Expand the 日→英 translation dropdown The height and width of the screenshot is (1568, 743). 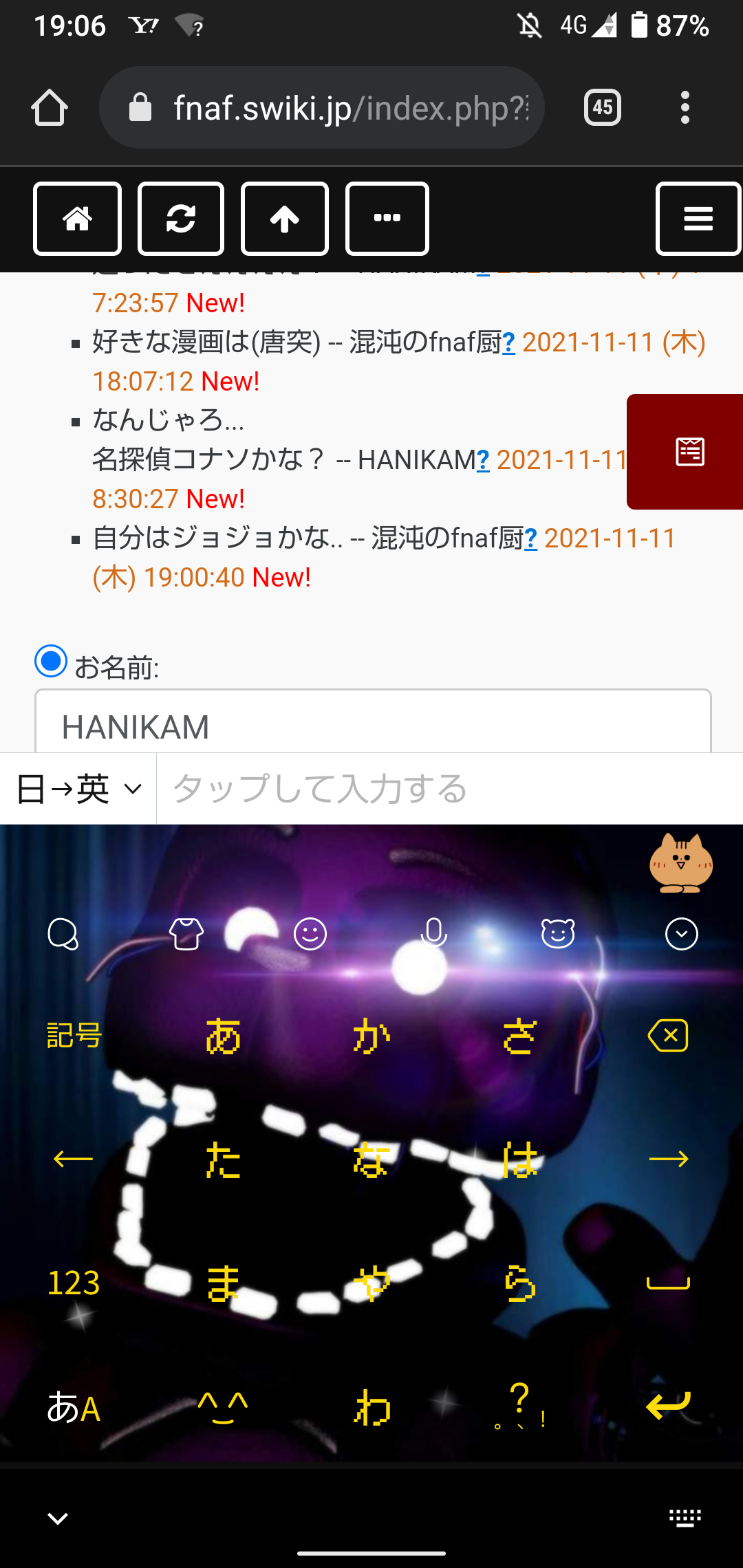(x=78, y=789)
